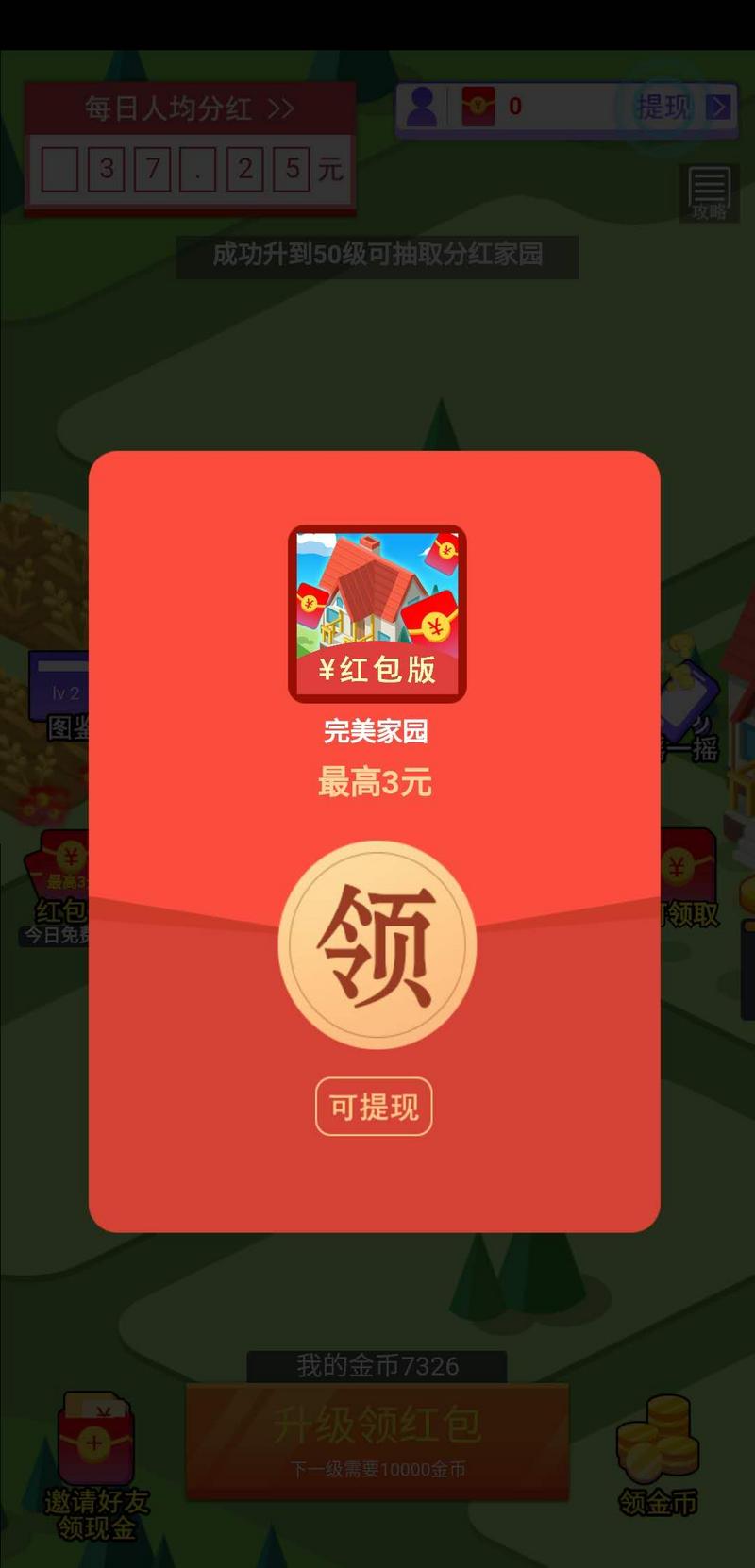Tap the 提现 withdraw link
Screen dimensions: 755x1568
pos(668,107)
